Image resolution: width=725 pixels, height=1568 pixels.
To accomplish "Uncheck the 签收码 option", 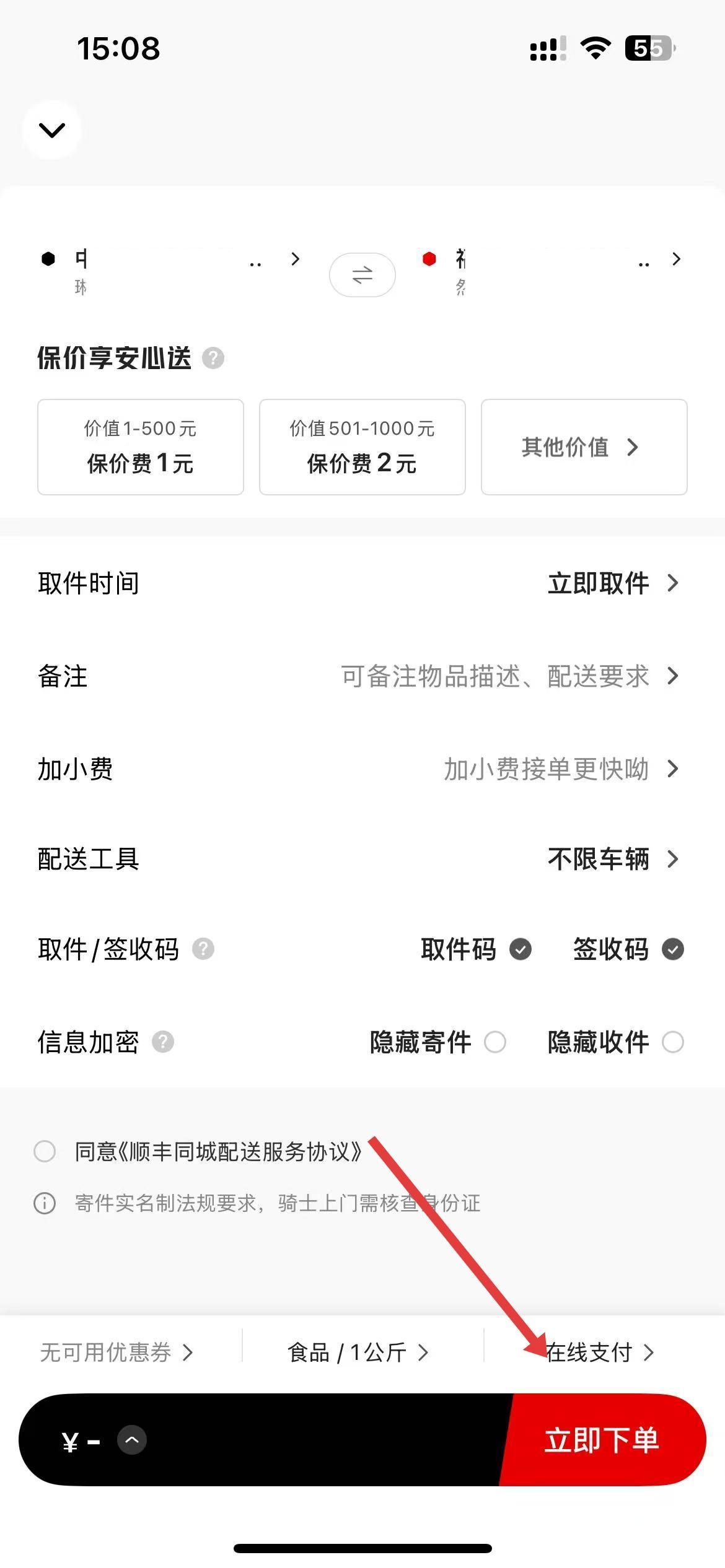I will [672, 949].
